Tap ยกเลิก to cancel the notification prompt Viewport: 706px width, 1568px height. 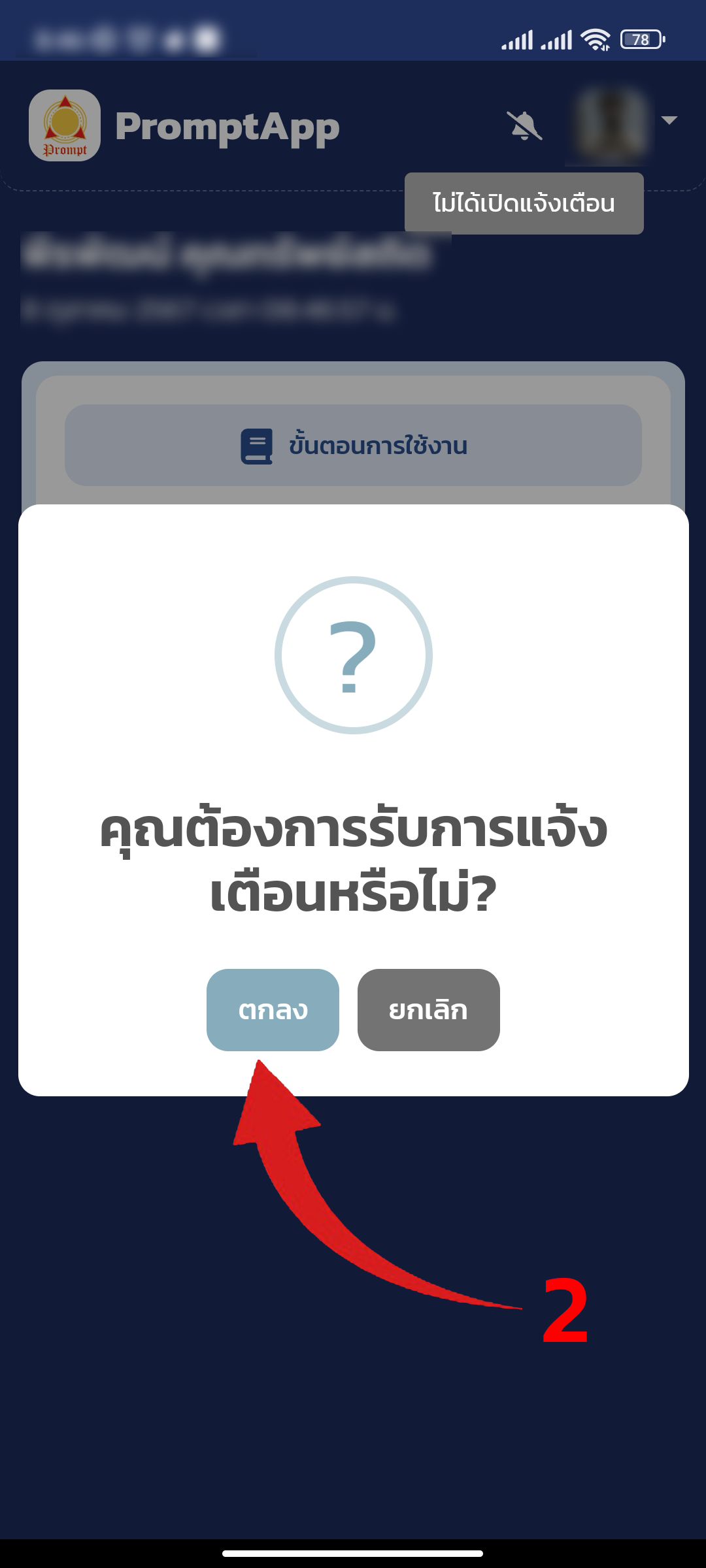(428, 1009)
